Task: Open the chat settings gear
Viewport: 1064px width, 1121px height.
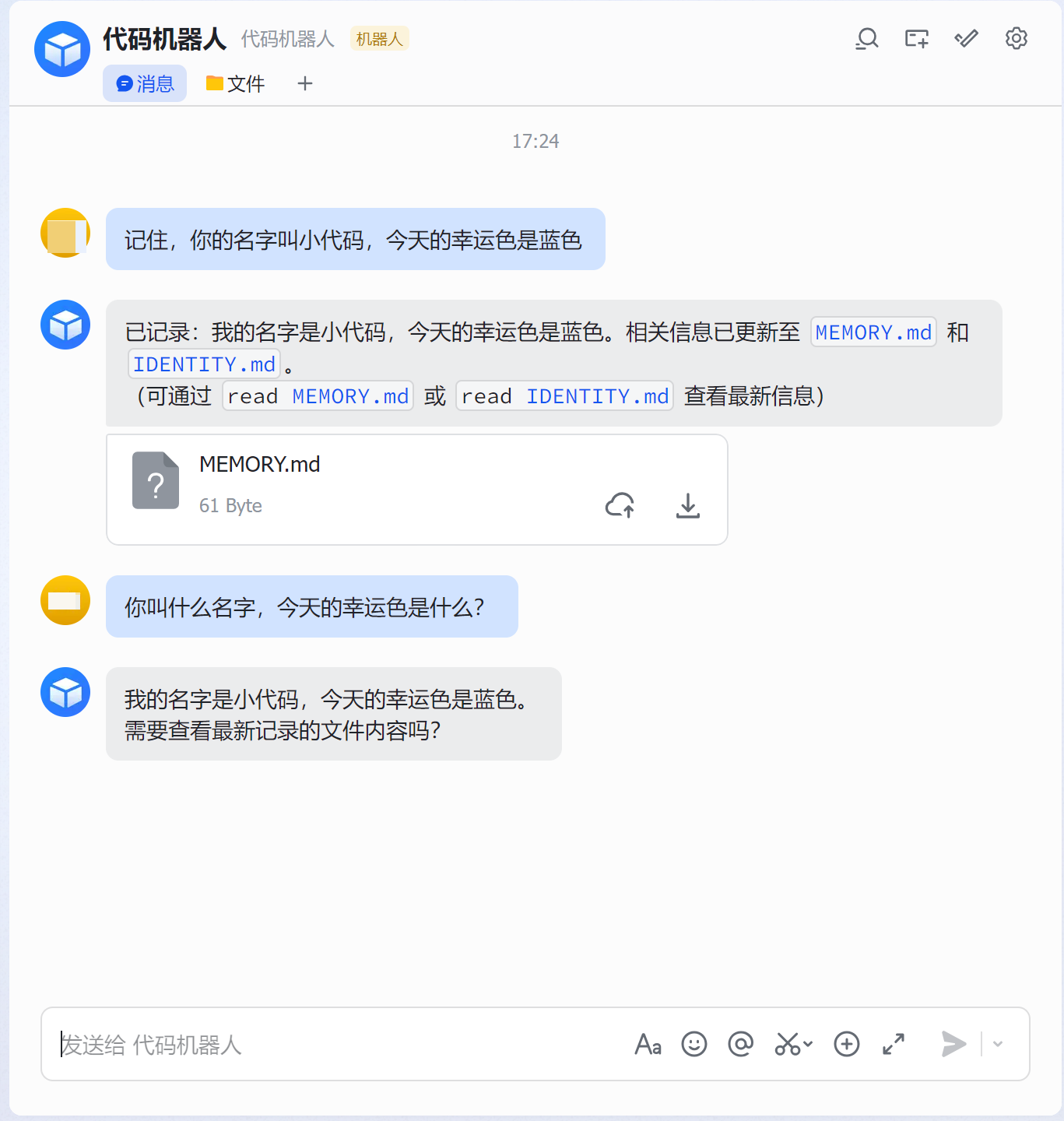Action: (1016, 38)
